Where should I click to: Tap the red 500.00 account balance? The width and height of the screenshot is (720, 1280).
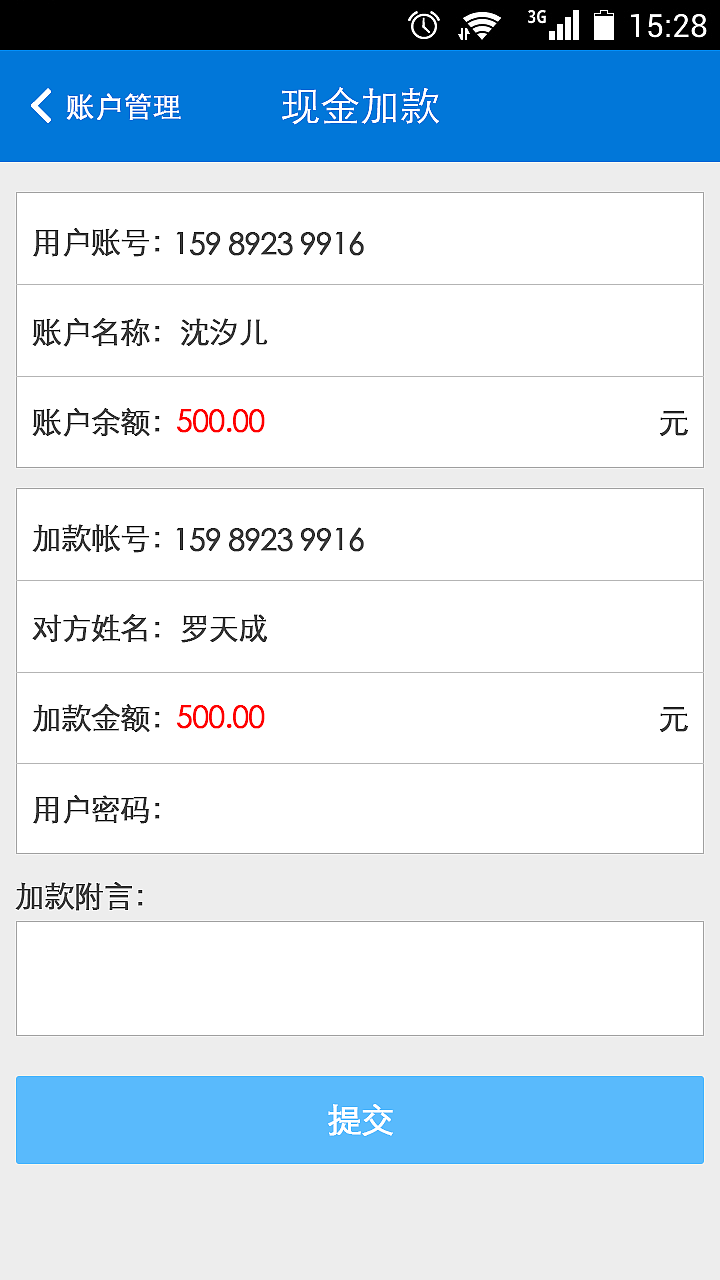click(x=220, y=421)
